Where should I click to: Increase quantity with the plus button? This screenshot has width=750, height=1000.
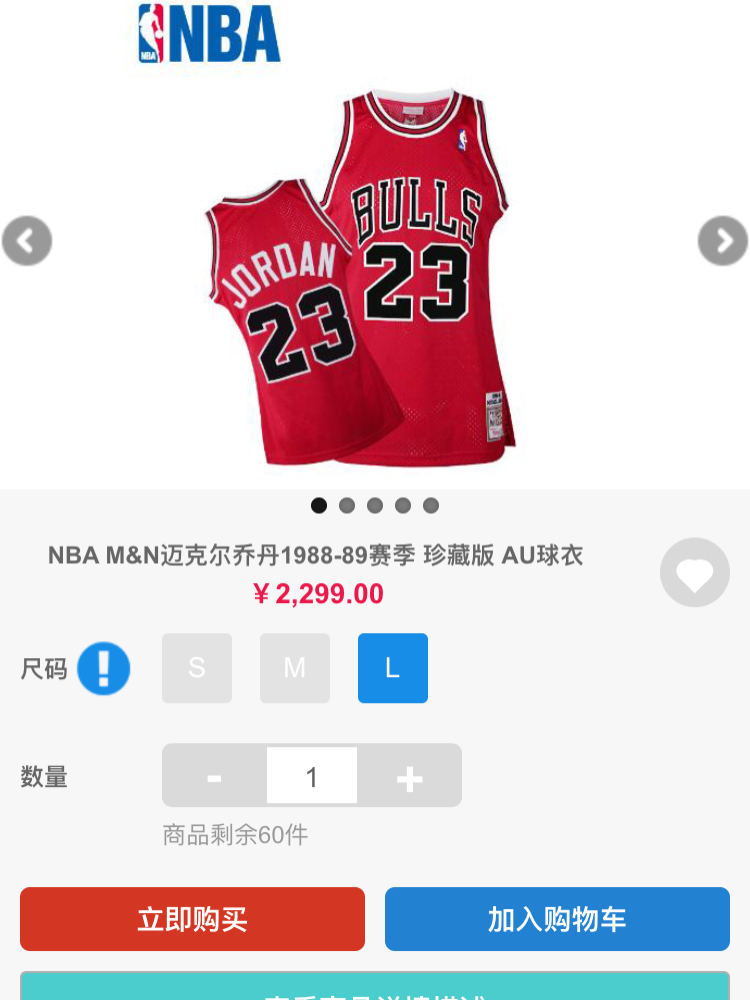(x=410, y=776)
